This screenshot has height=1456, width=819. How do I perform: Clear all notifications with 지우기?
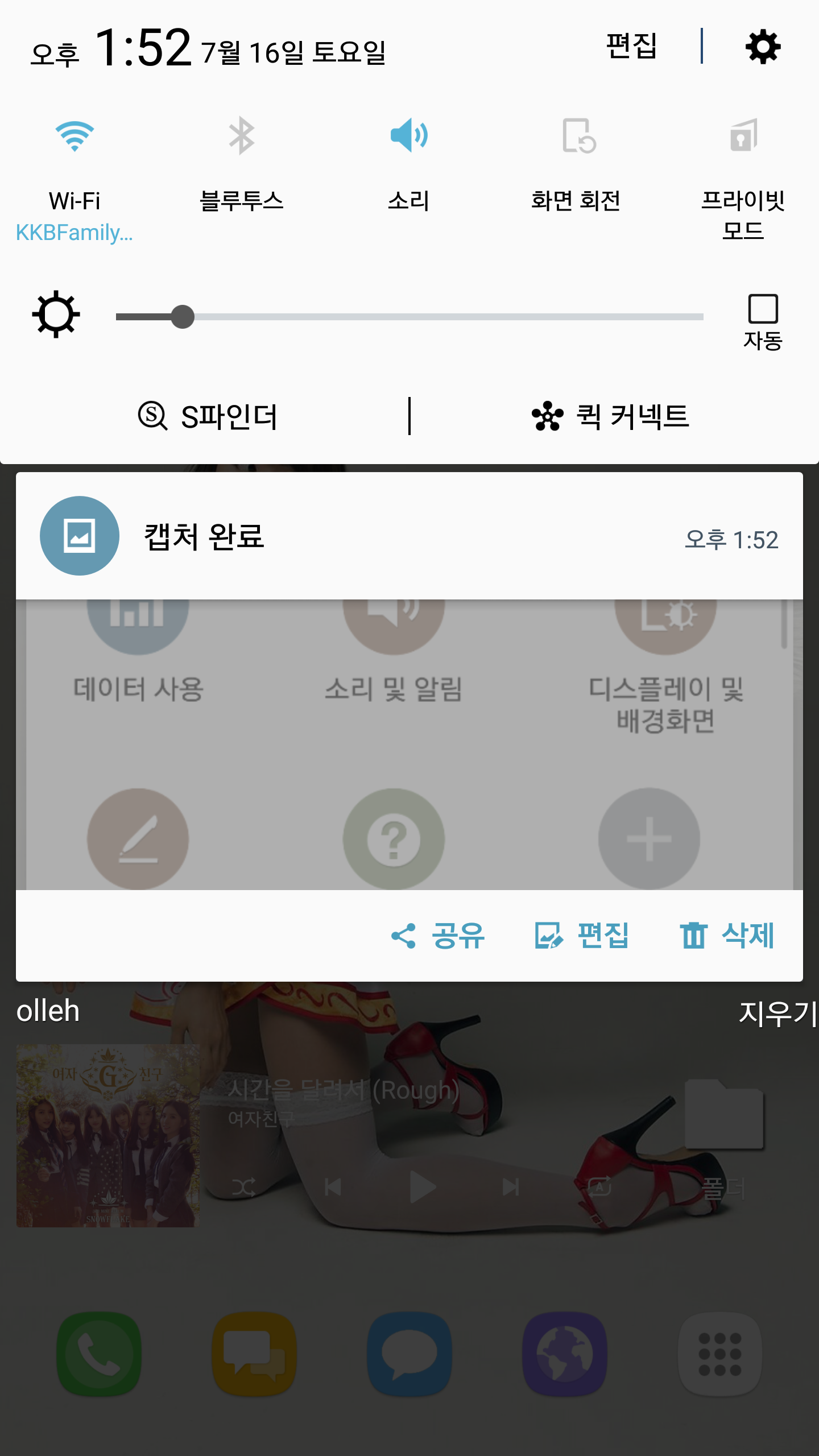(777, 1013)
